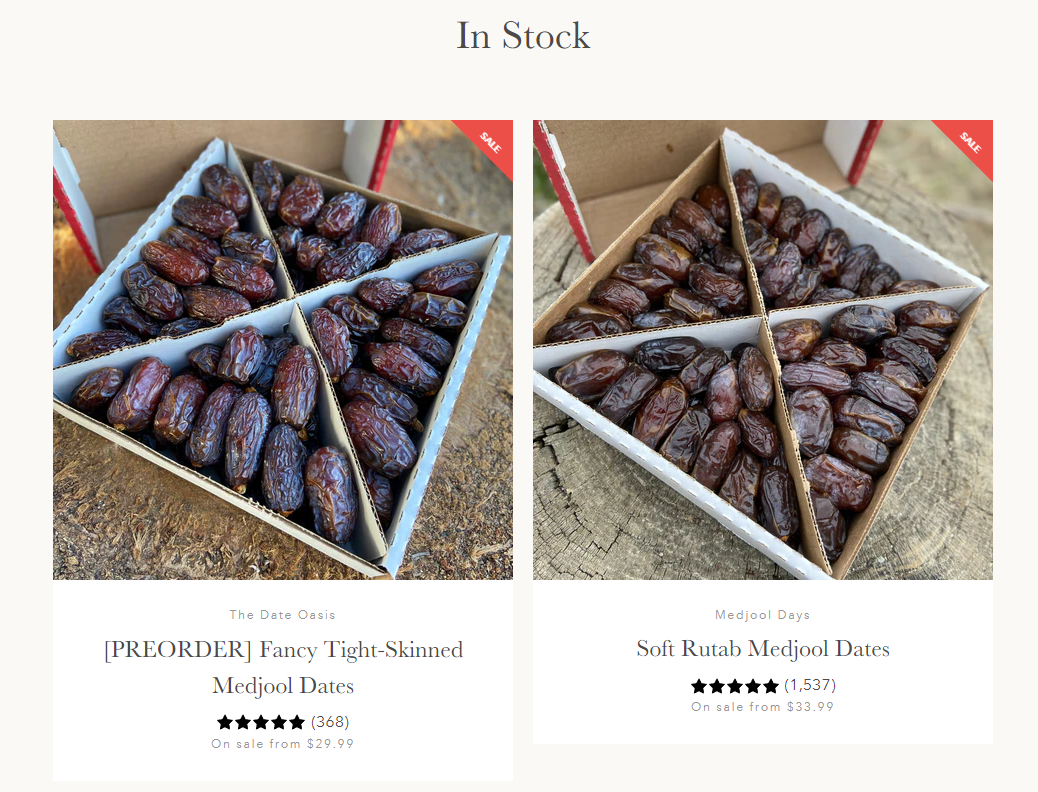
Task: Open the Soft Rutab Medjool Dates title link
Action: coord(763,648)
